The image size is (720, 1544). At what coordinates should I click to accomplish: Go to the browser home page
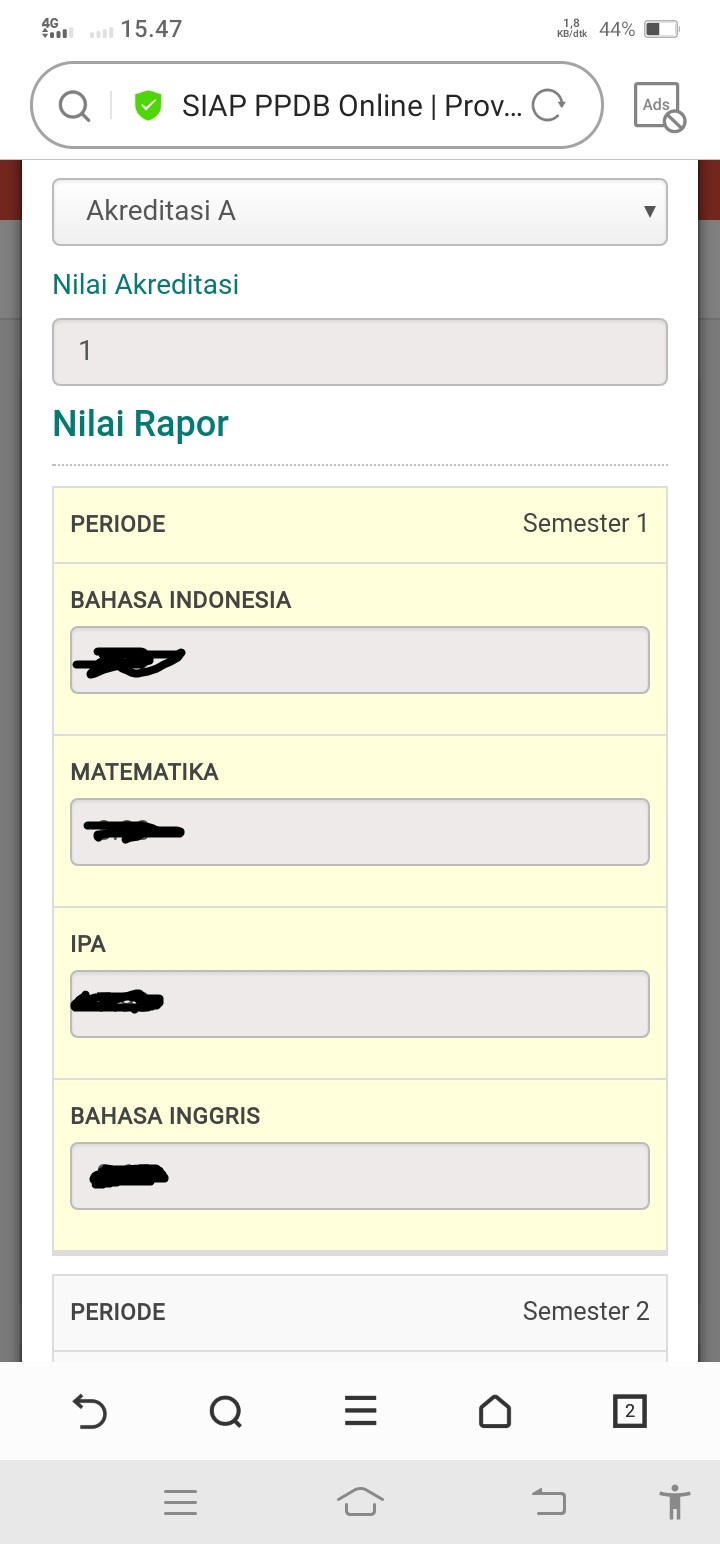[495, 1411]
